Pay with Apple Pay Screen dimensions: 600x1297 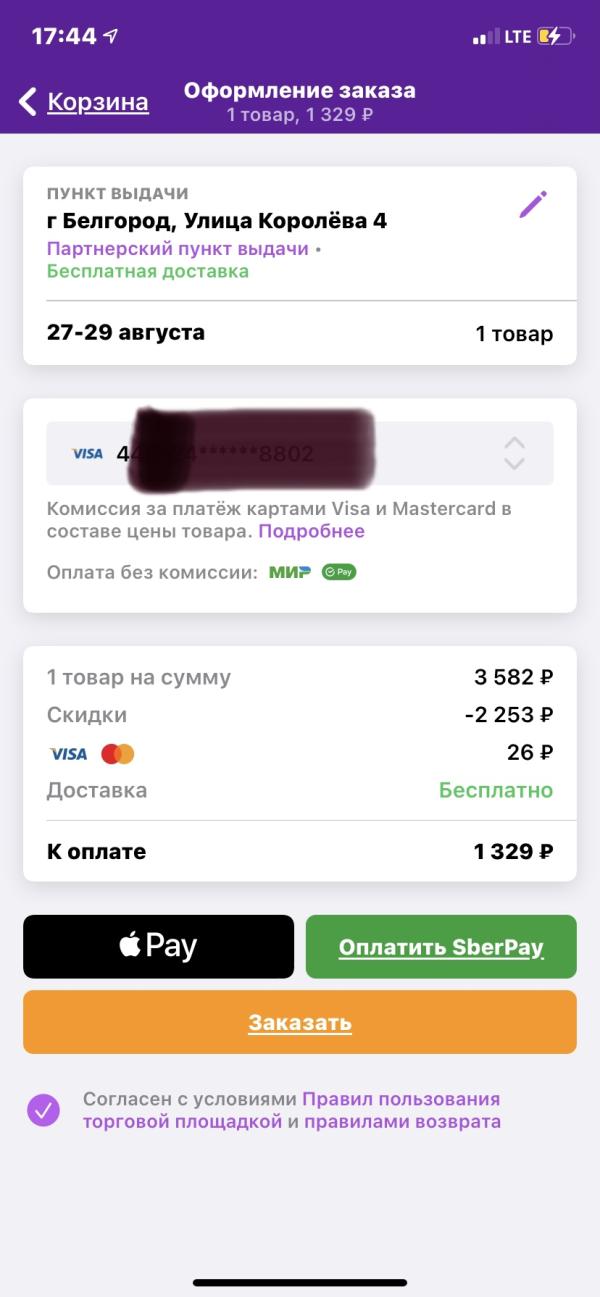pyautogui.click(x=158, y=946)
